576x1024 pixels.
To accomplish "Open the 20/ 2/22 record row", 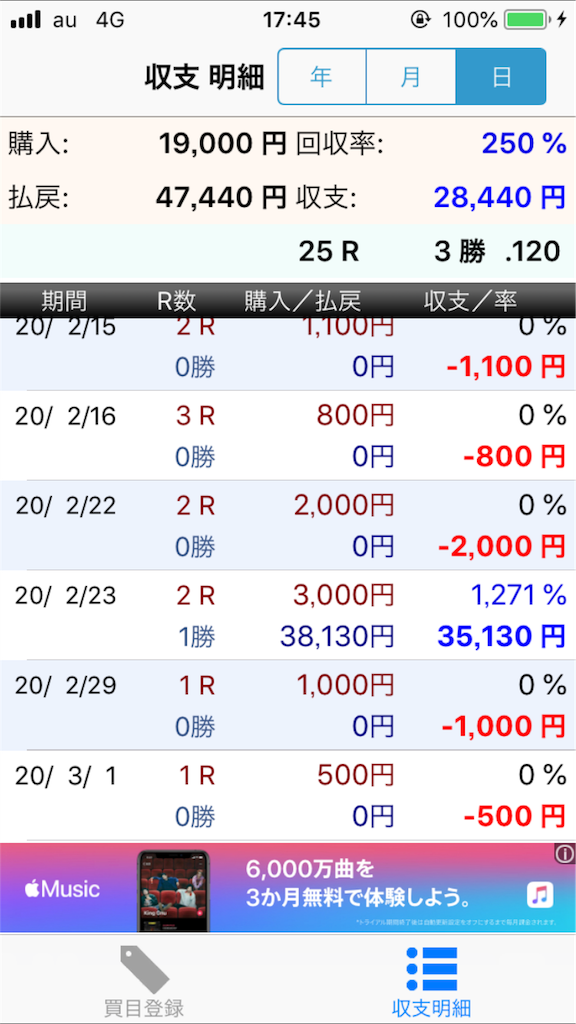I will (x=288, y=525).
